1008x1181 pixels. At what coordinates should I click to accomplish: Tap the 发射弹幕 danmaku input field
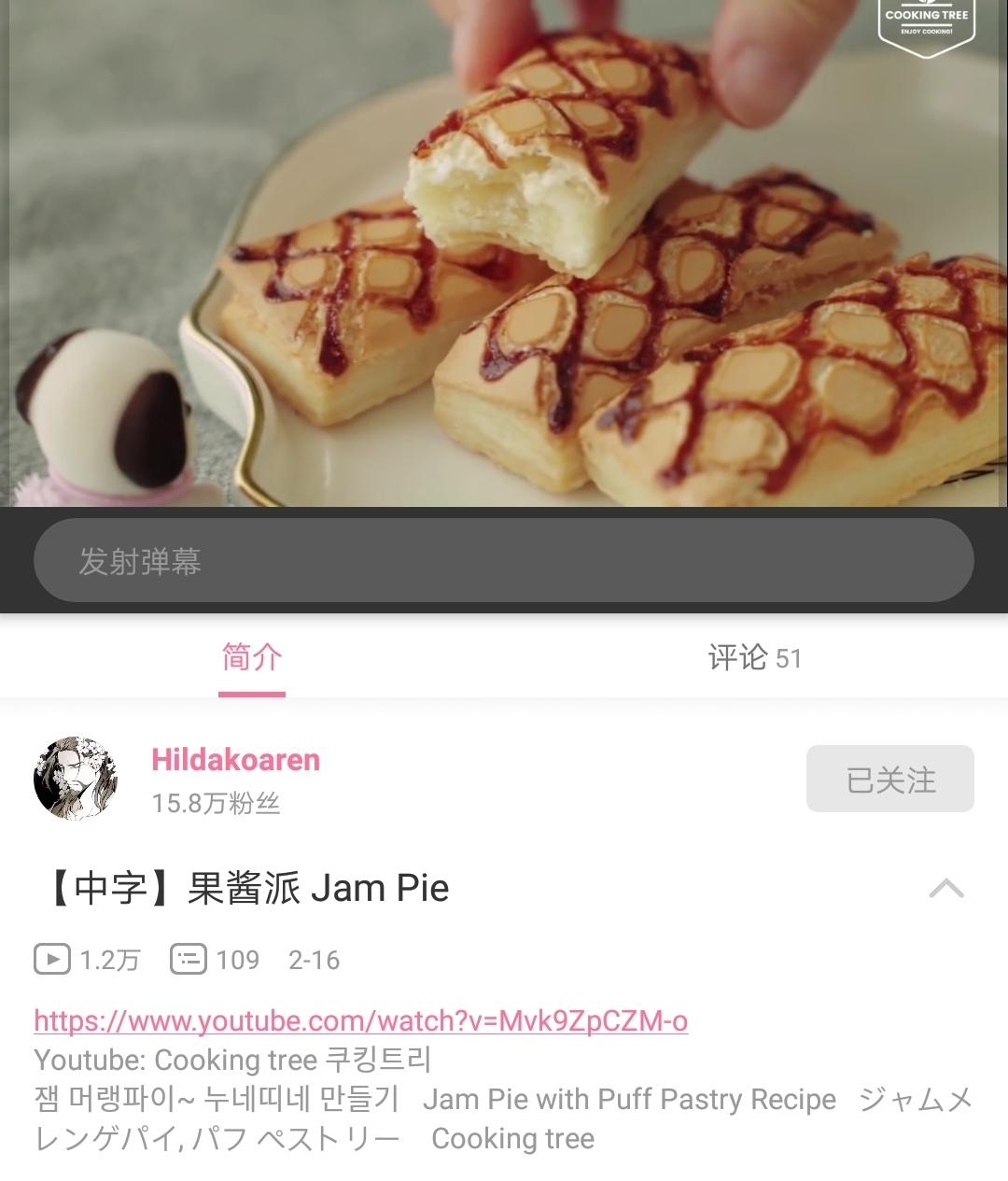click(x=504, y=561)
